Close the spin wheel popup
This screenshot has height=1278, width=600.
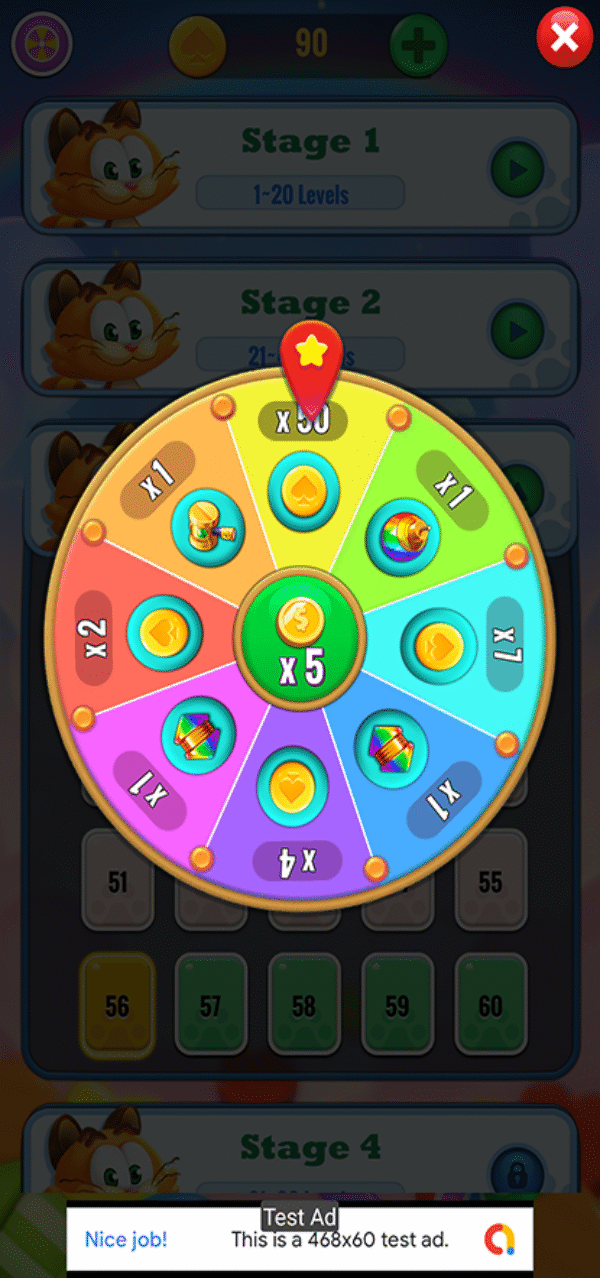pyautogui.click(x=564, y=39)
